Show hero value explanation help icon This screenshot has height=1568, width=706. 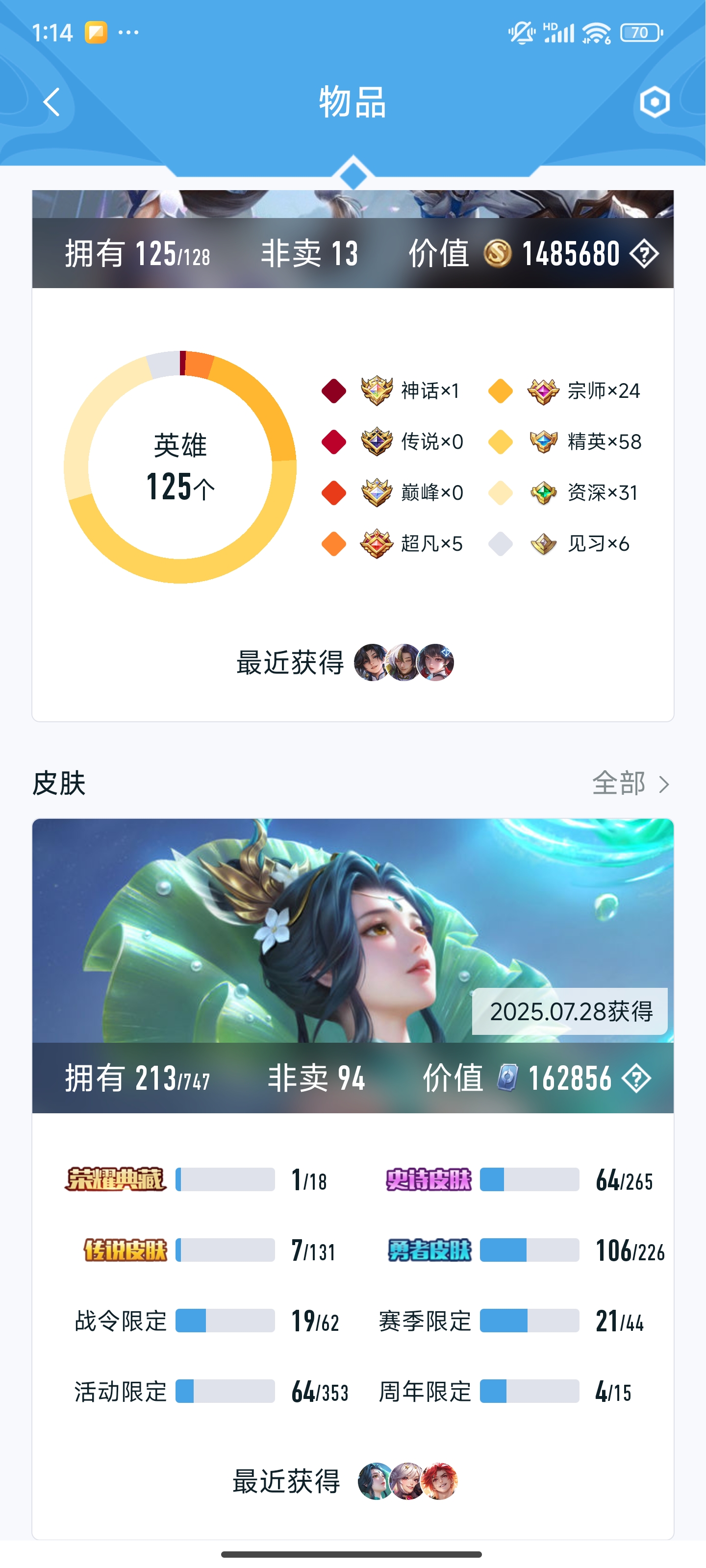(x=644, y=254)
